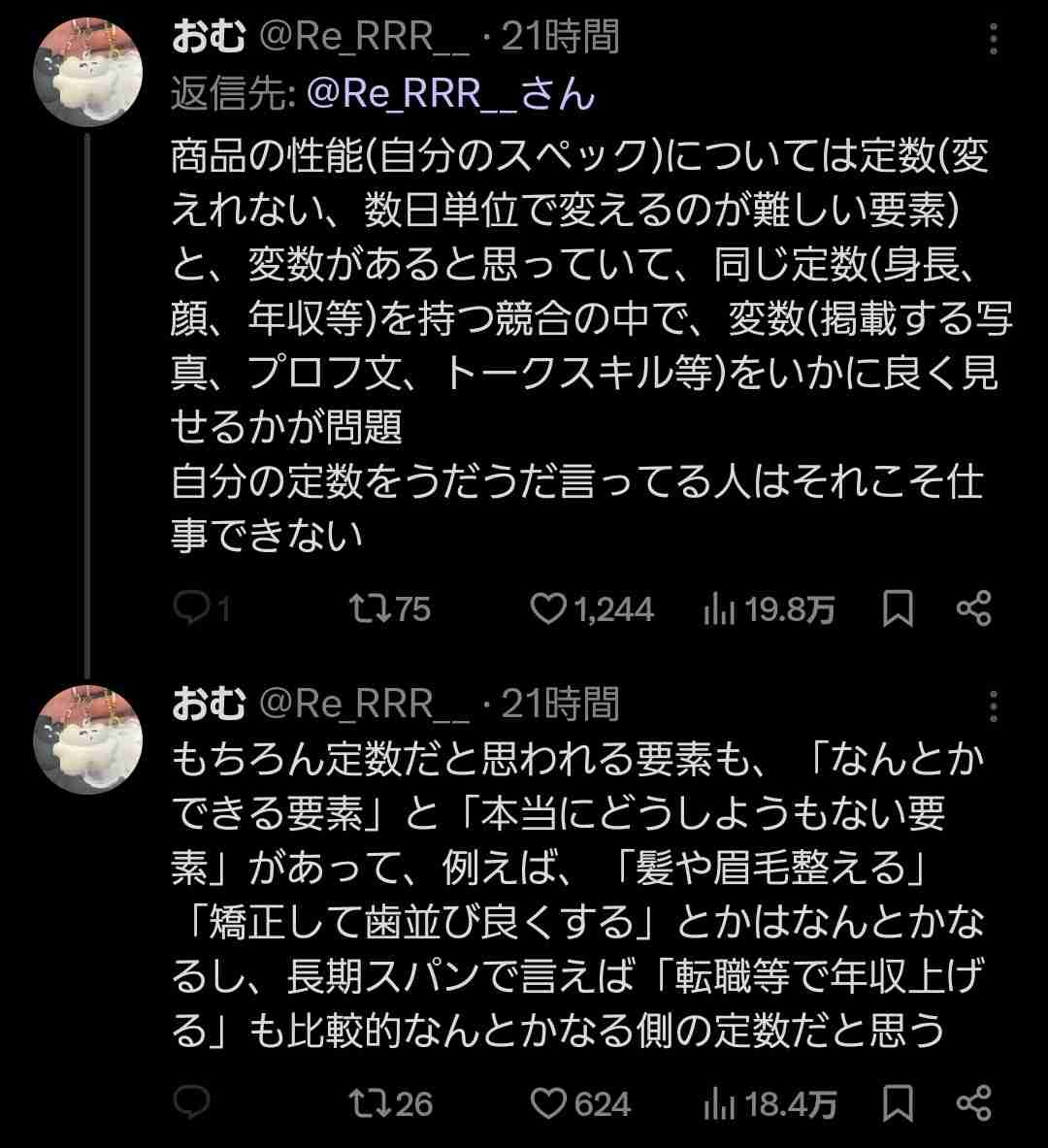Bookmark the second tweet
The image size is (1048, 1148).
click(x=899, y=1103)
